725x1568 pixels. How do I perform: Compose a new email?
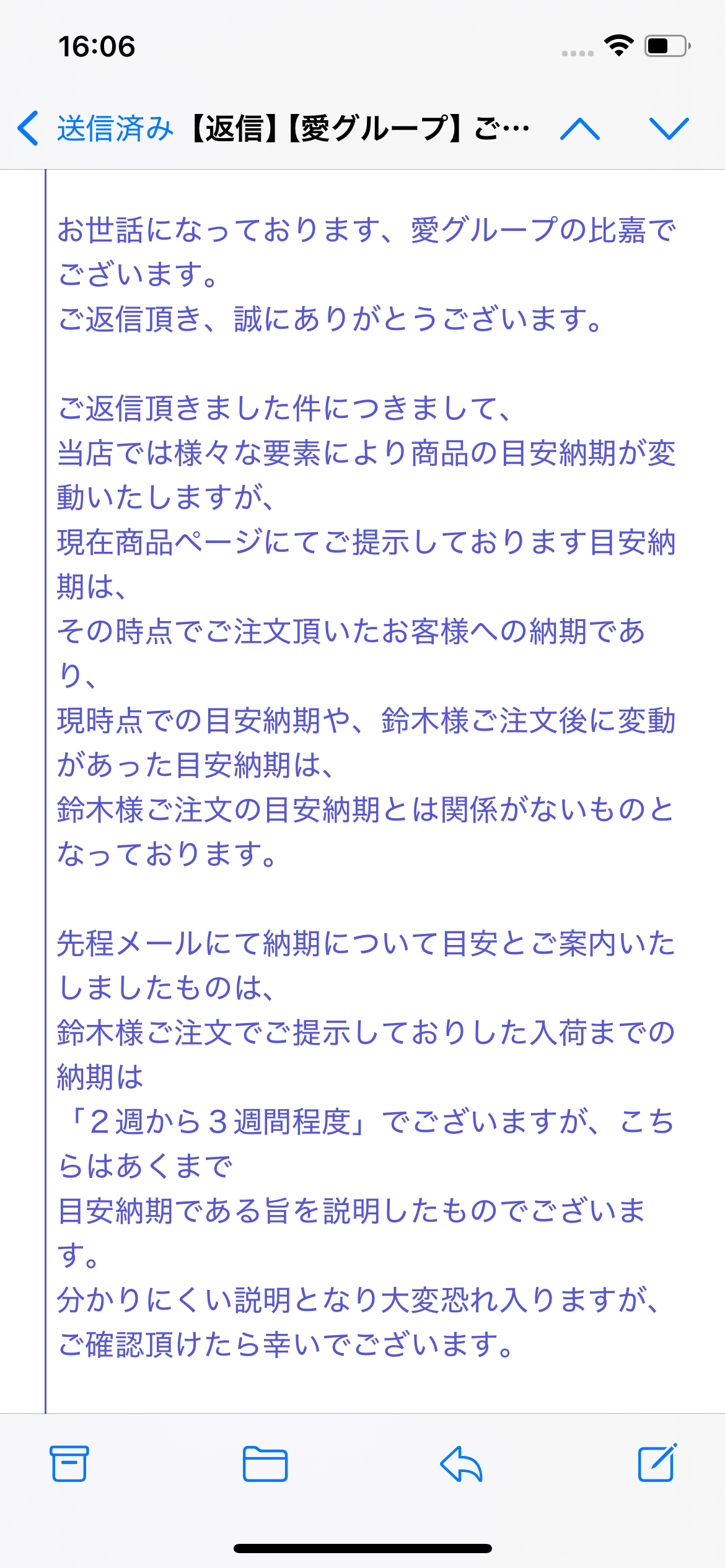tap(657, 1463)
